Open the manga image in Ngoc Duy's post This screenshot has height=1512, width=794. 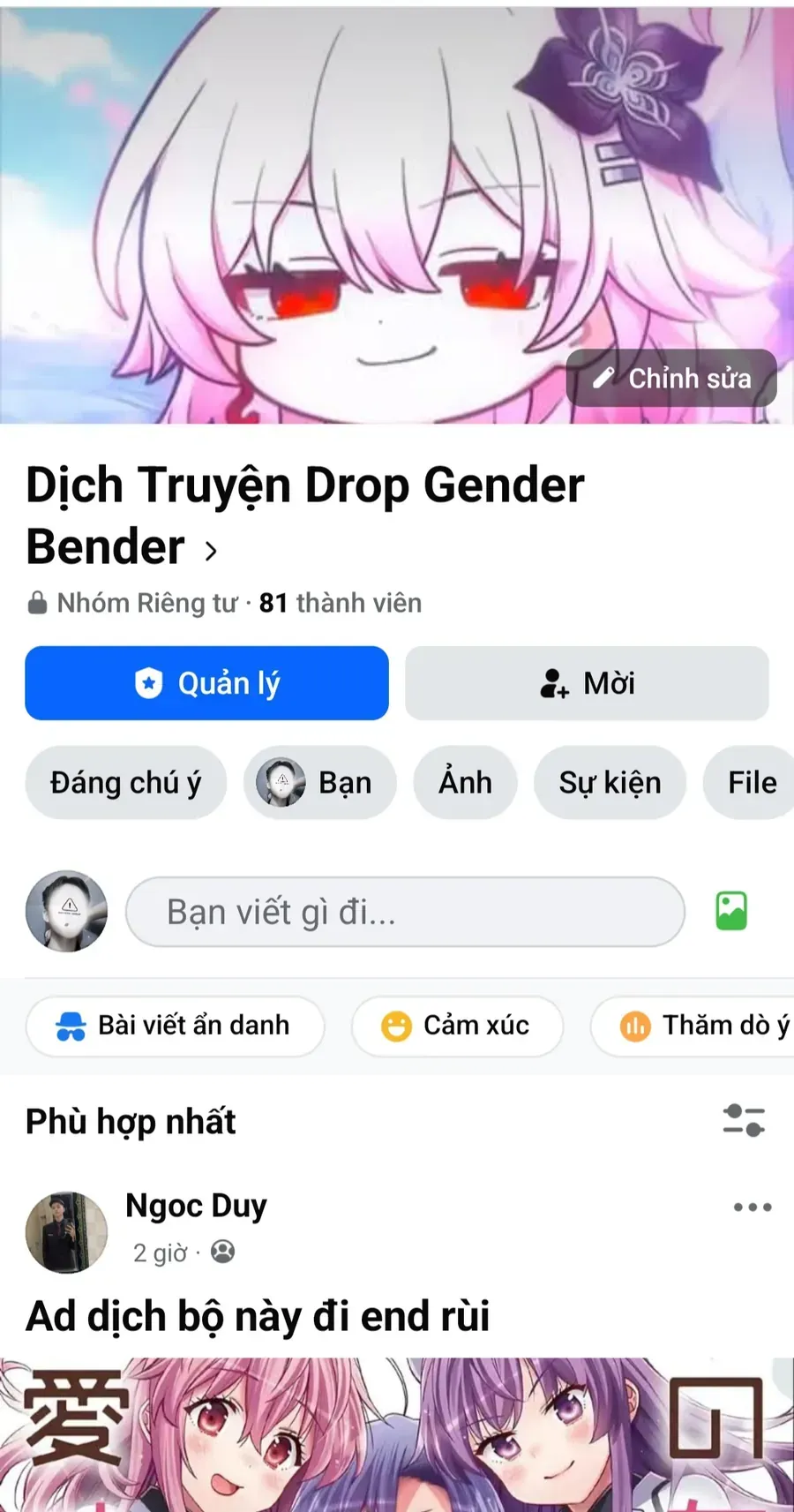[x=397, y=1434]
